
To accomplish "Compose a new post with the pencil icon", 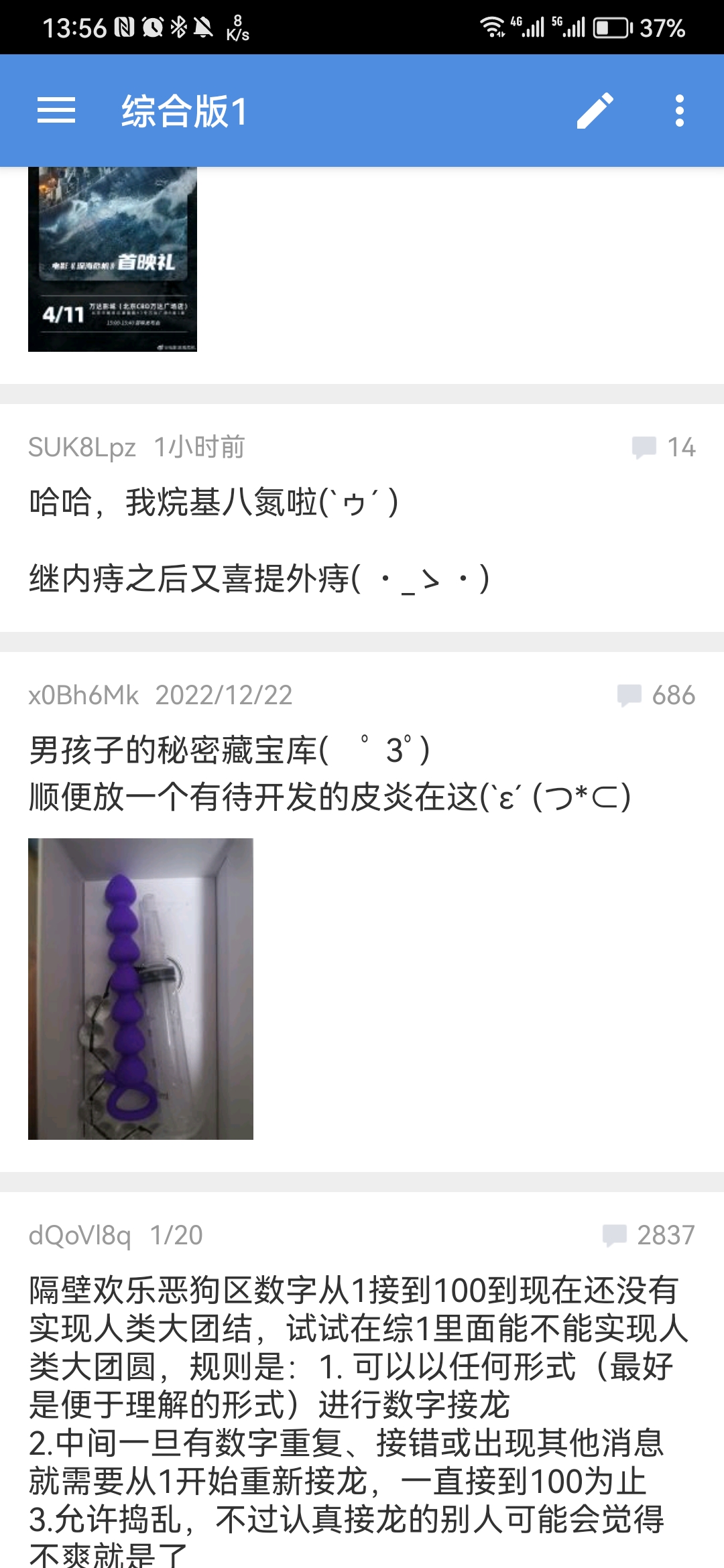I will click(x=595, y=111).
